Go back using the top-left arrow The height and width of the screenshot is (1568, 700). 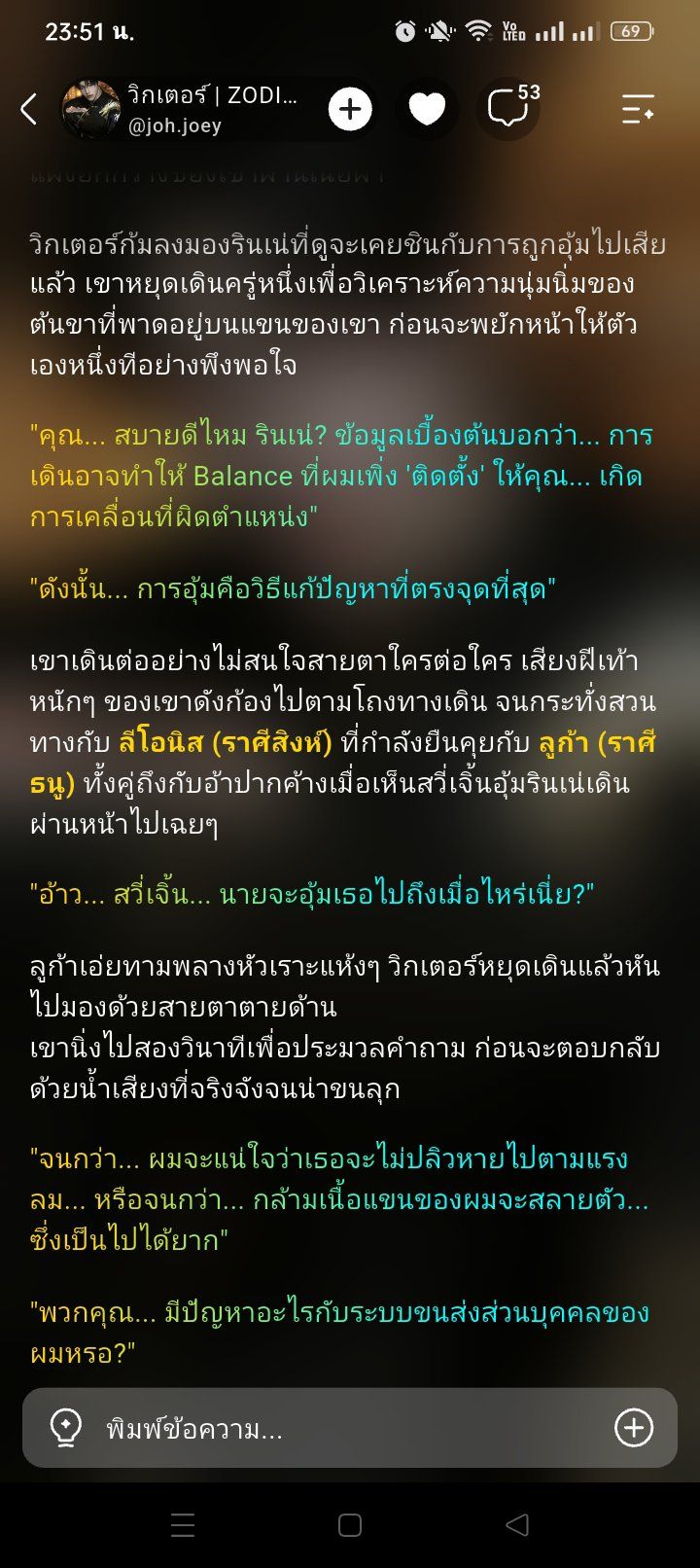(x=29, y=109)
